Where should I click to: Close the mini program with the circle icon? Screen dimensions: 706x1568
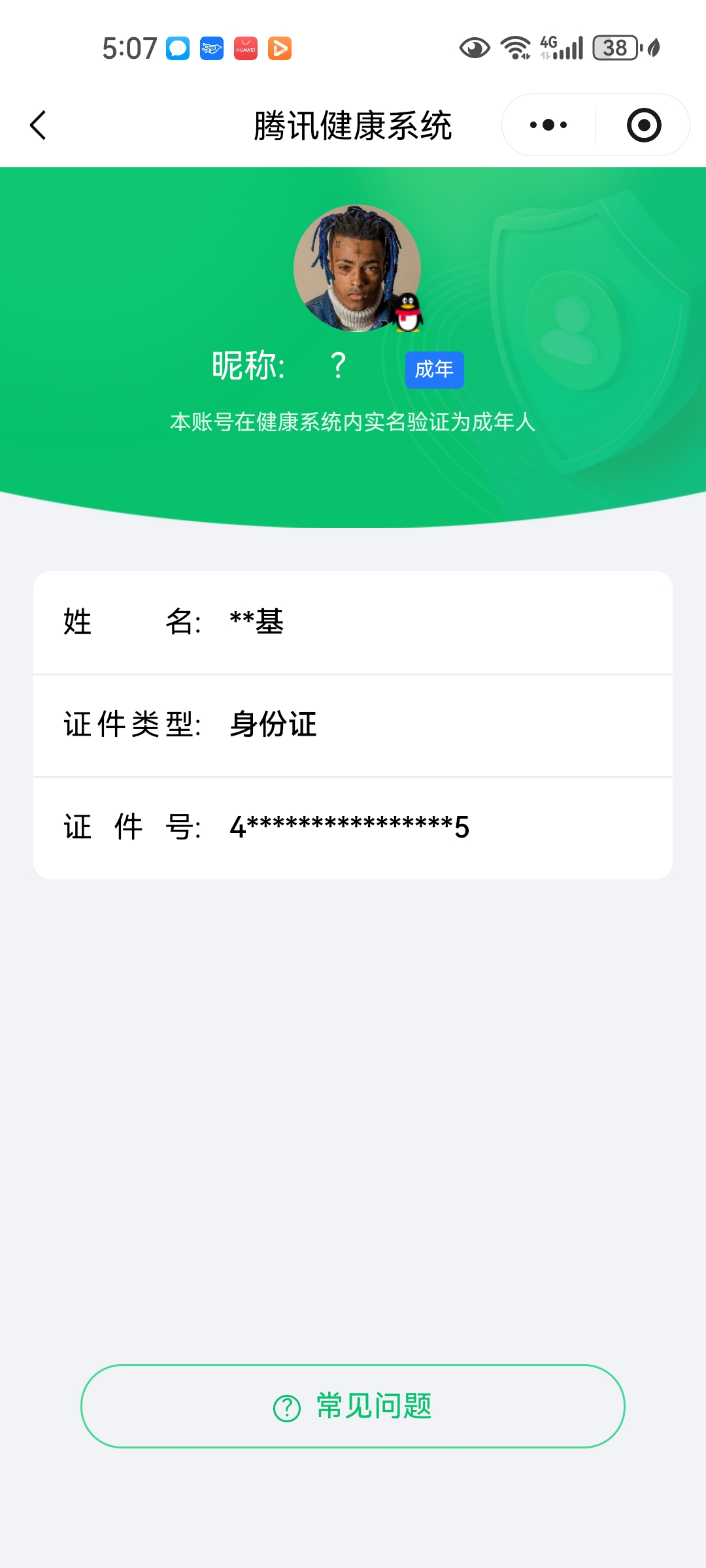coord(643,125)
